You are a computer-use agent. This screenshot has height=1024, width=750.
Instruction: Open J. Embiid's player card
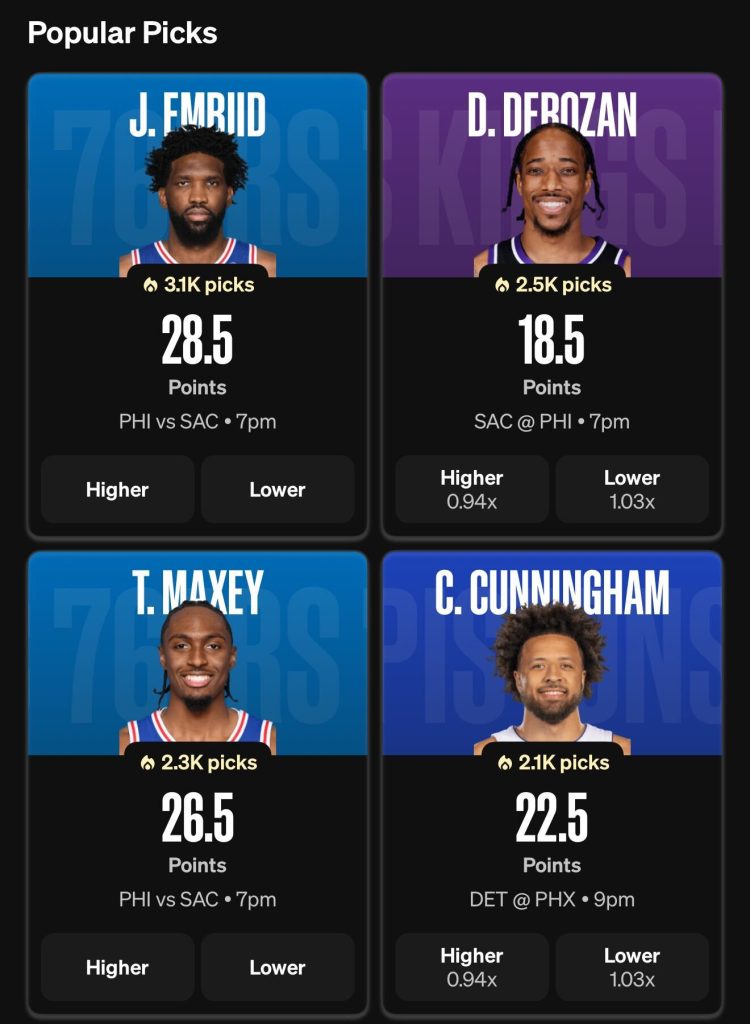197,180
